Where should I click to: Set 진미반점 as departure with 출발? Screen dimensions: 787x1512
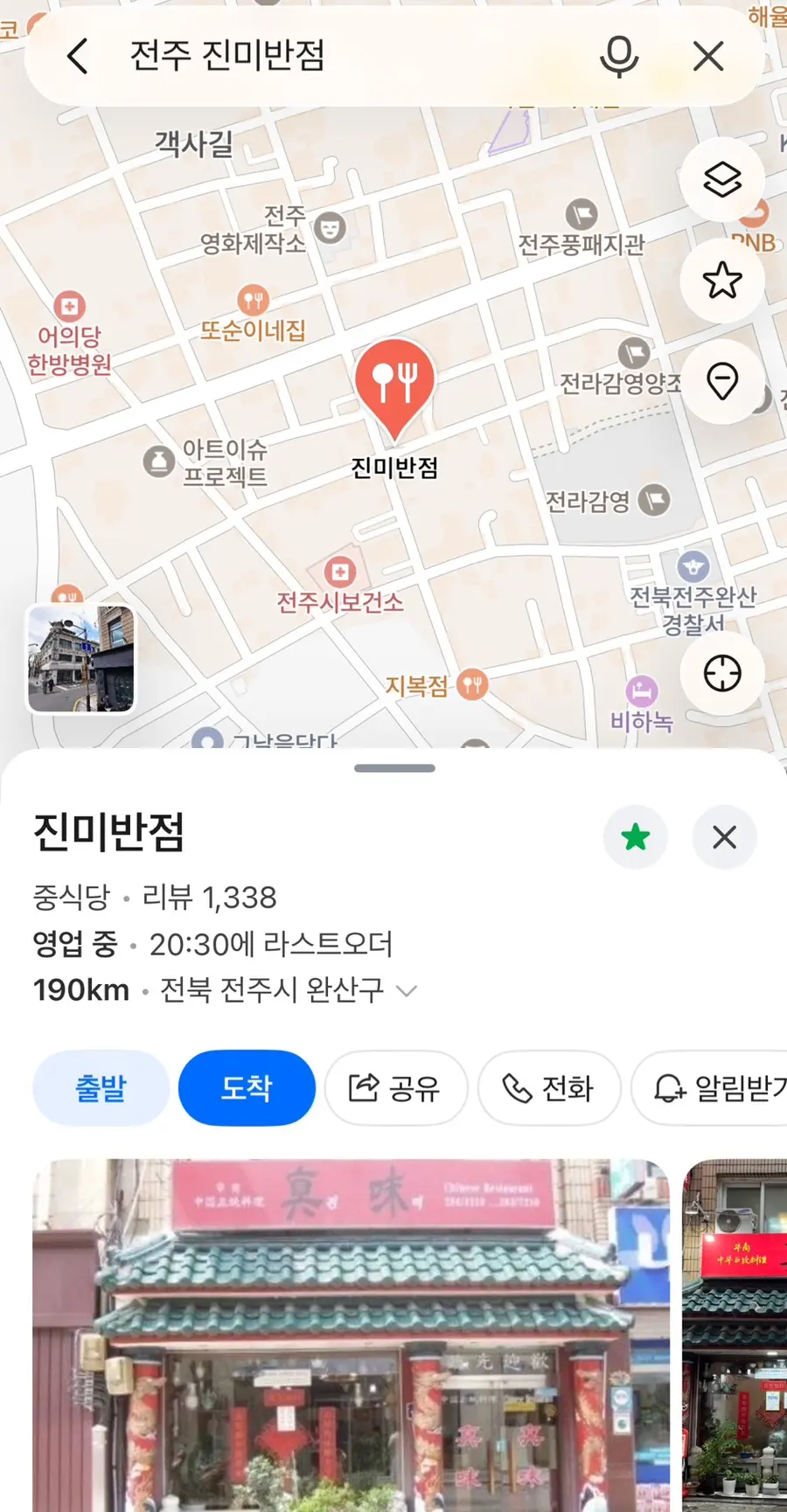[x=101, y=1088]
